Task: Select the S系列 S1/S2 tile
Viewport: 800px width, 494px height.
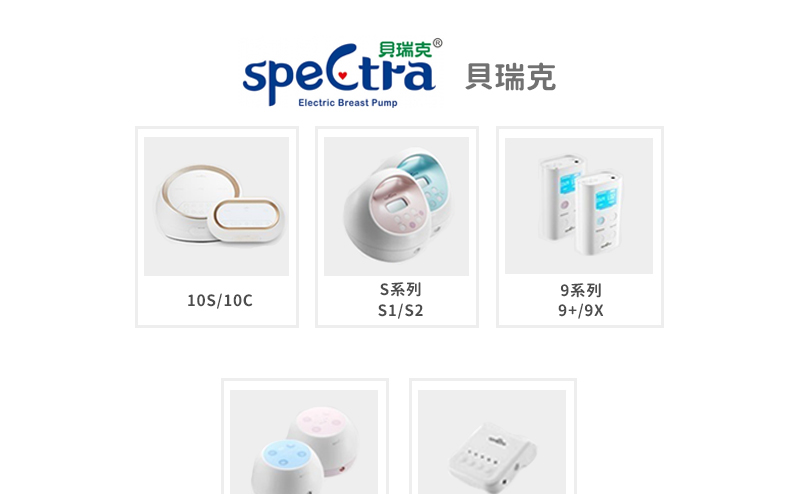Action: 397,226
